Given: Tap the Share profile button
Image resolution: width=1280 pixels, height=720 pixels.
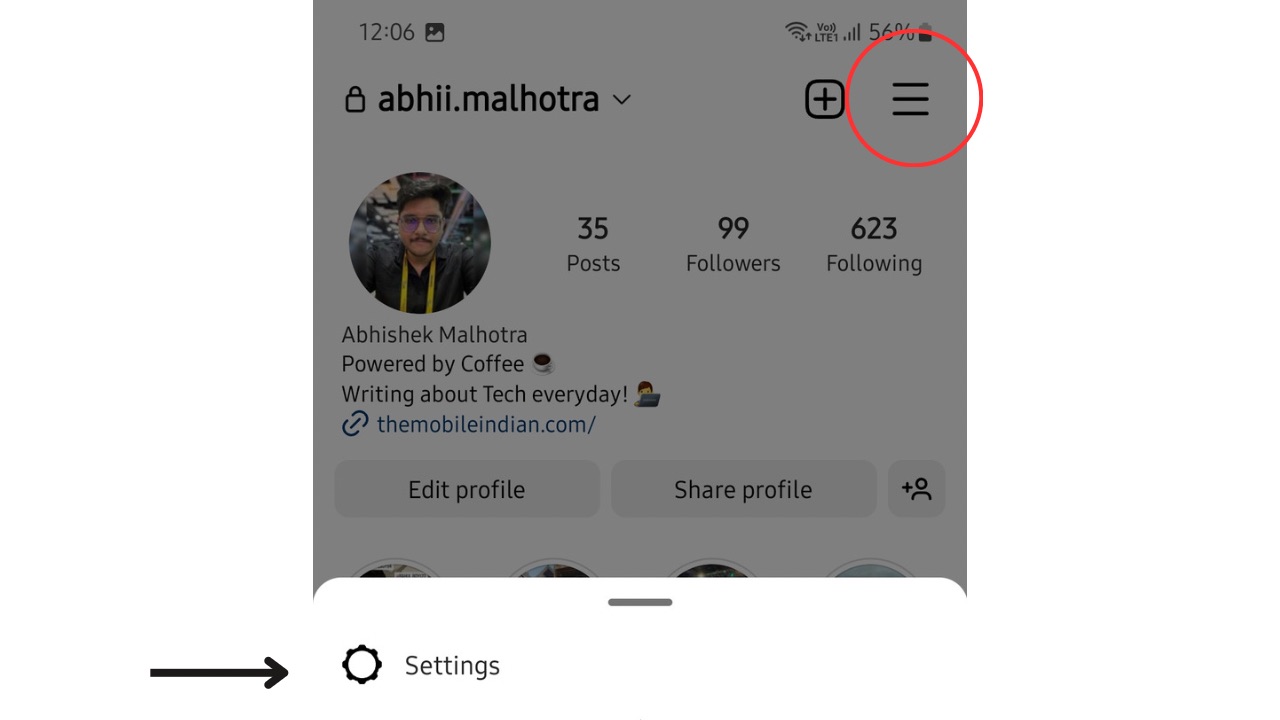Looking at the screenshot, I should coord(743,489).
